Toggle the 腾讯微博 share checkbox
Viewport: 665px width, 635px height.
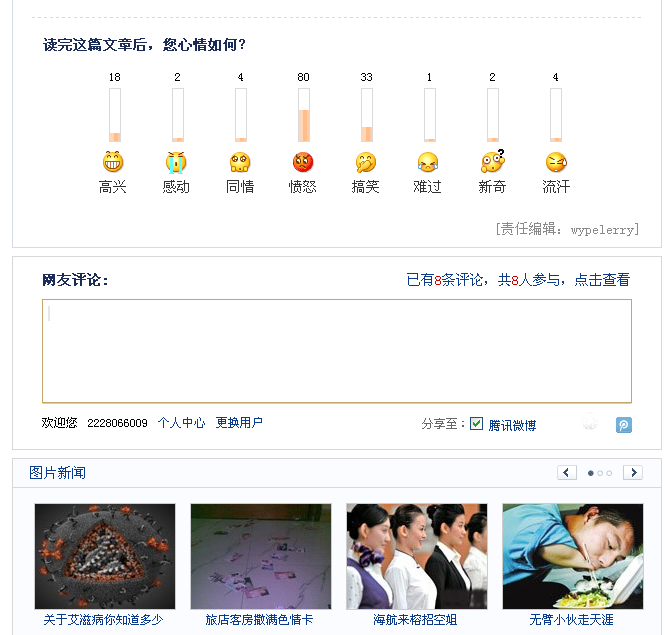click(477, 424)
